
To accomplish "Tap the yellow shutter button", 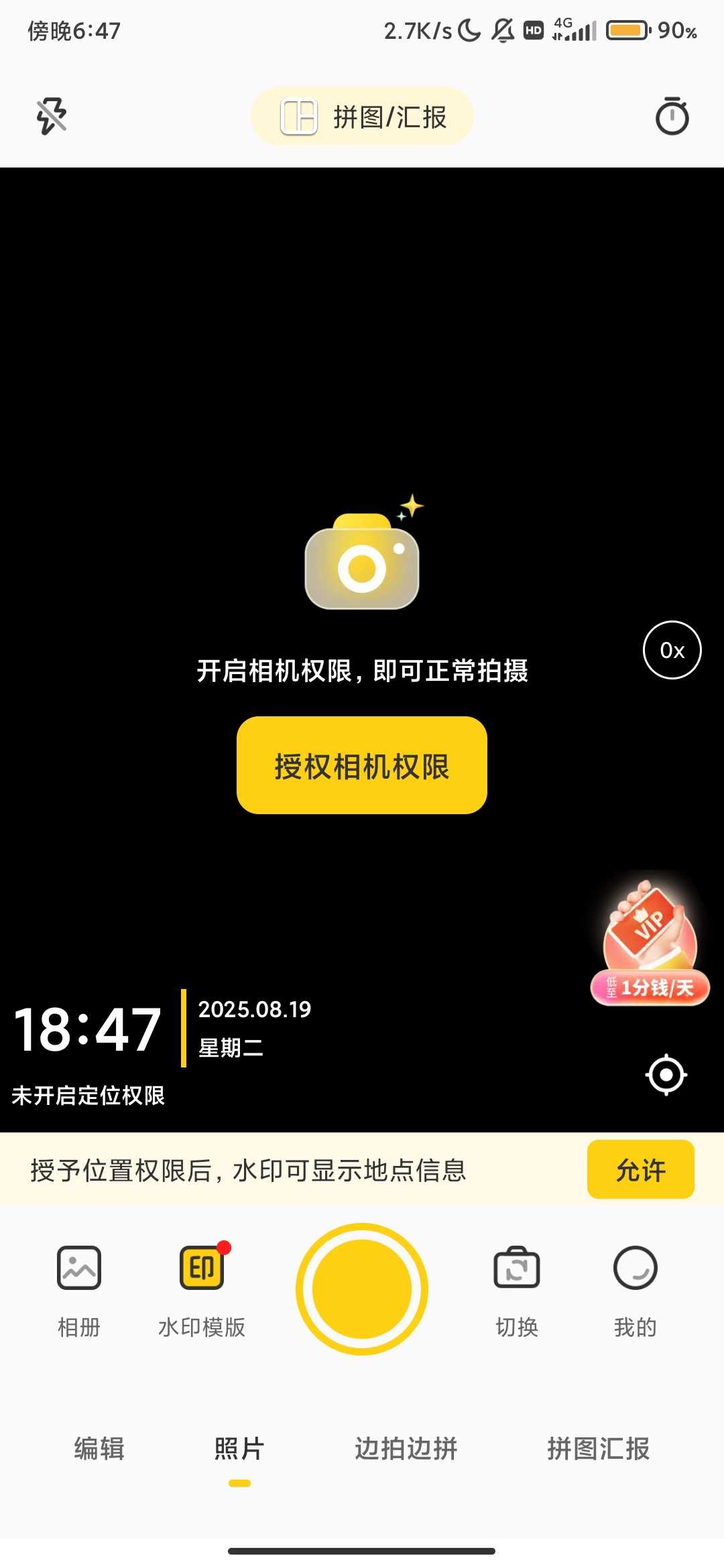I will [362, 1288].
